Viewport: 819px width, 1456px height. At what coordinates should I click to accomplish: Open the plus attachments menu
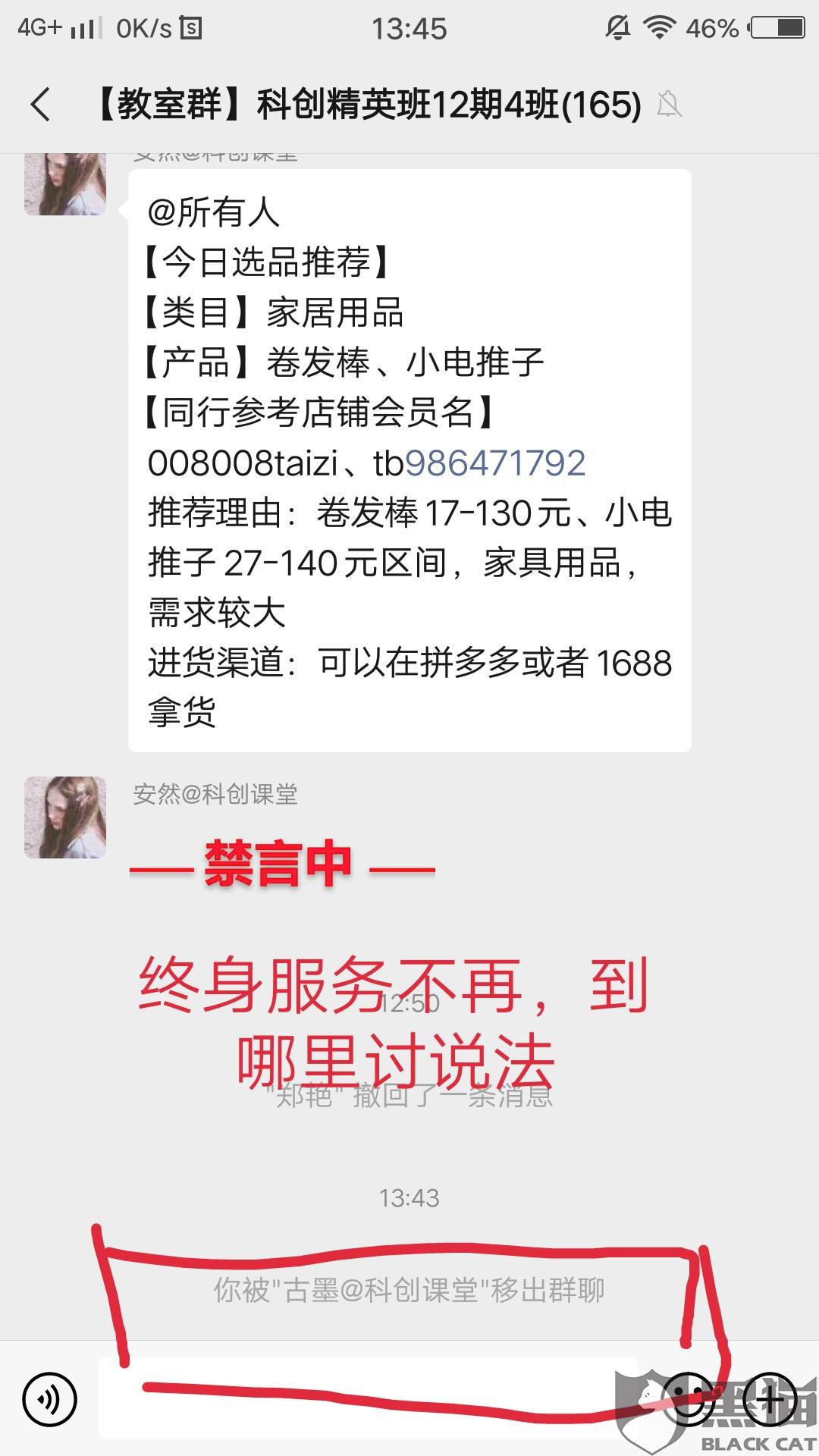tap(770, 1399)
